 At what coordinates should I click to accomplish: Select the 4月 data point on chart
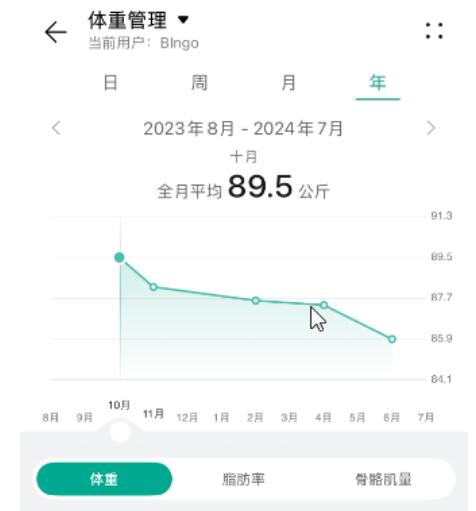(324, 305)
